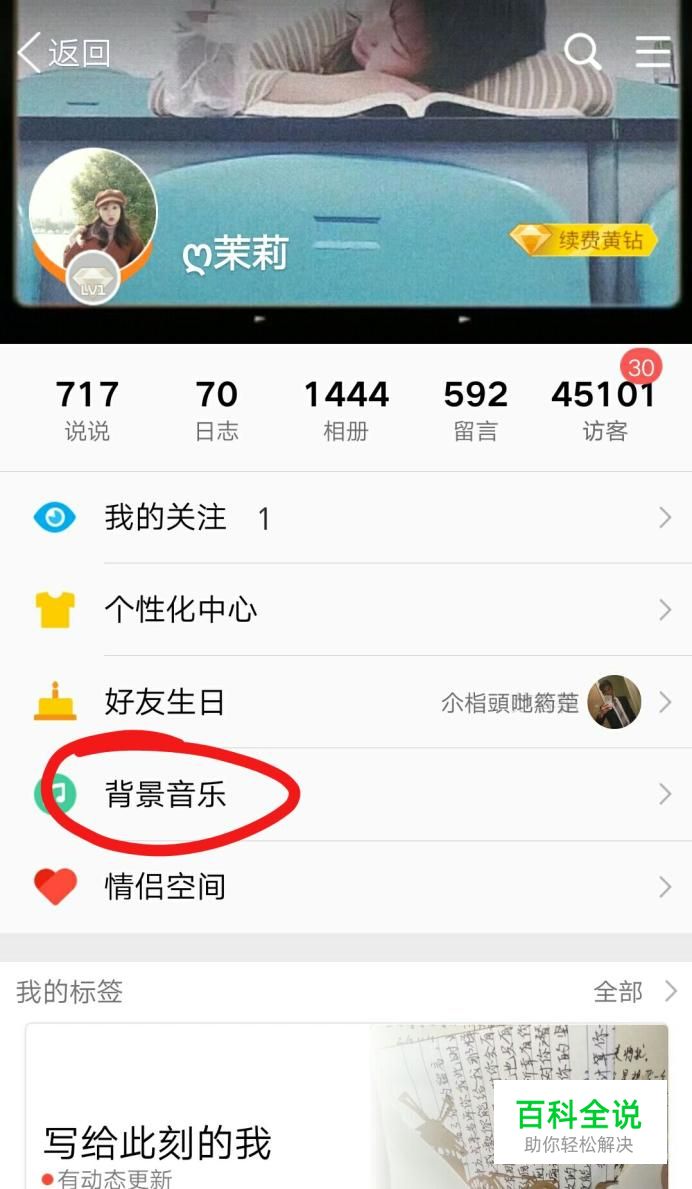View the 45101 访客 list

[x=604, y=410]
